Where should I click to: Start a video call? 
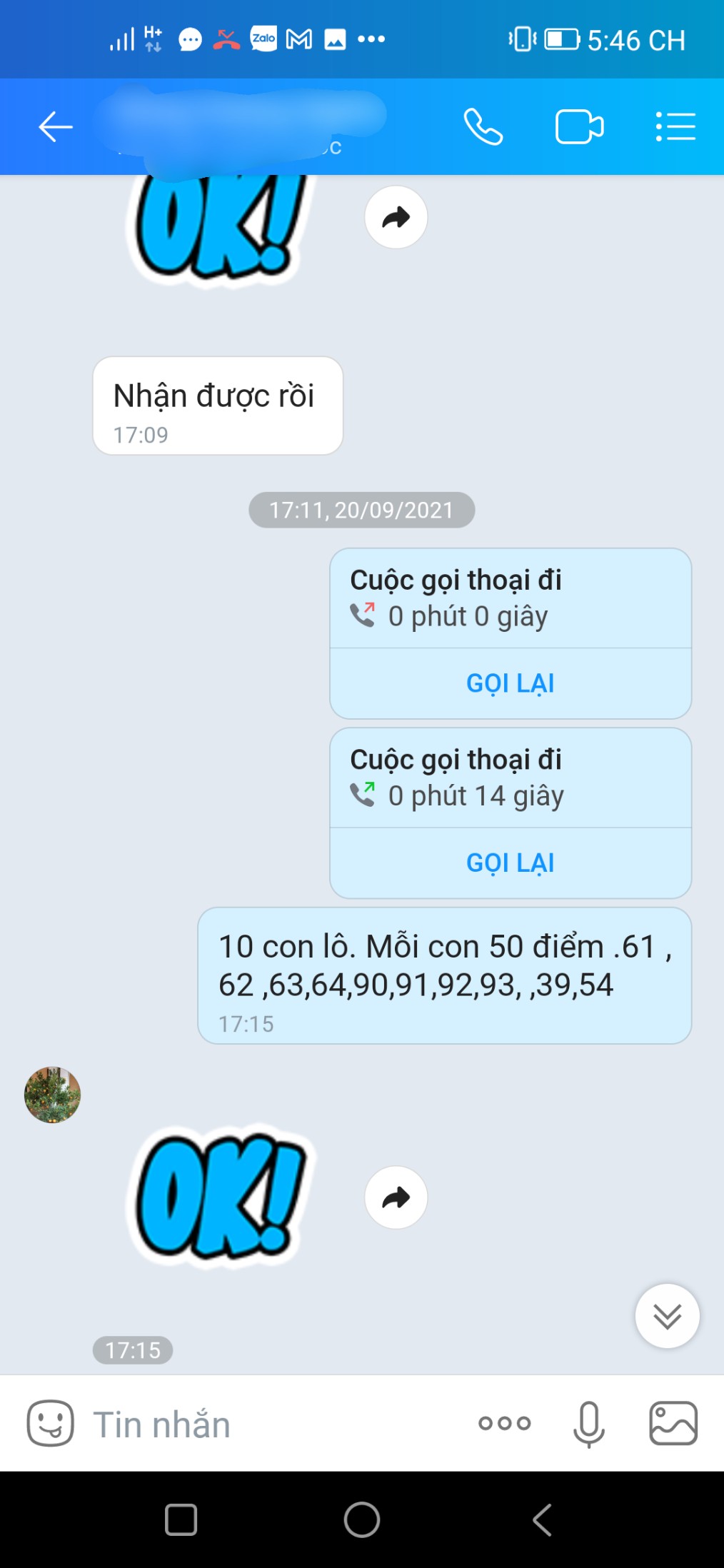[579, 127]
